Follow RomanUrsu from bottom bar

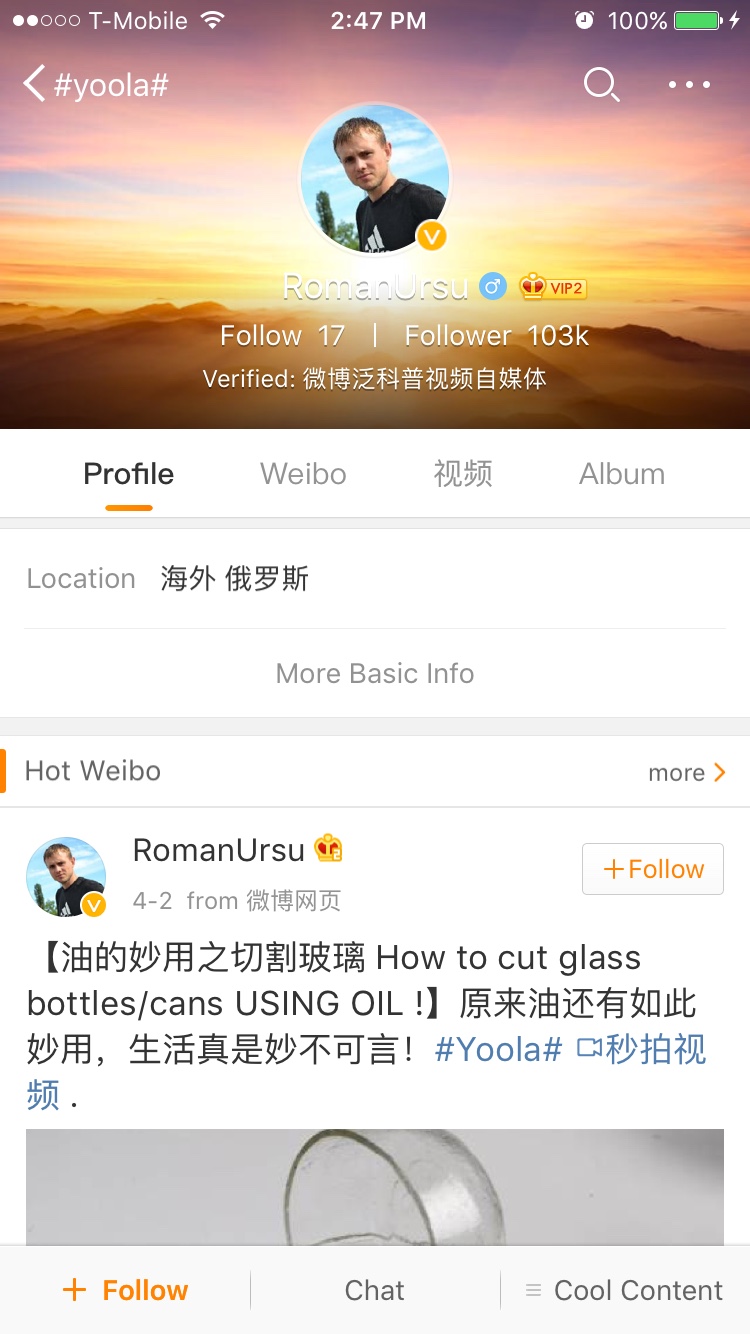click(x=126, y=1290)
